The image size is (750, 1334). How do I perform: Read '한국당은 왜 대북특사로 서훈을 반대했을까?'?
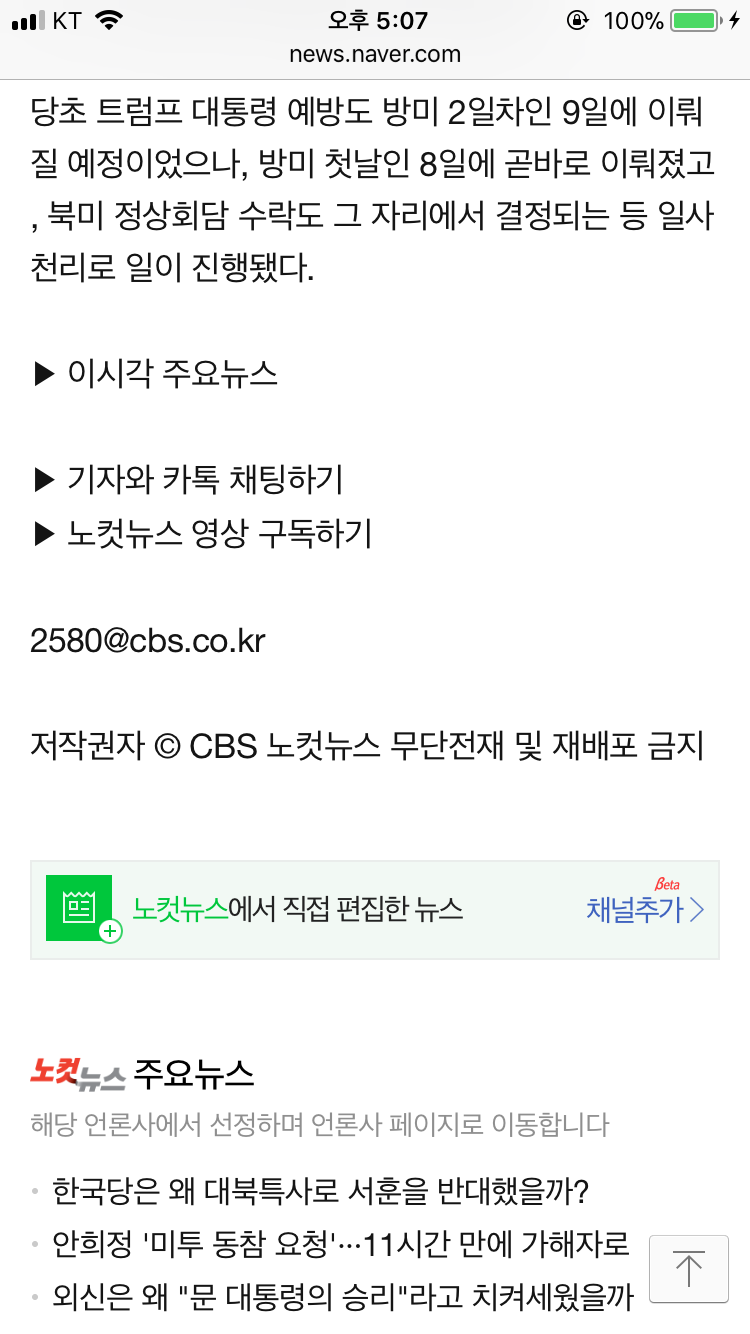320,1191
